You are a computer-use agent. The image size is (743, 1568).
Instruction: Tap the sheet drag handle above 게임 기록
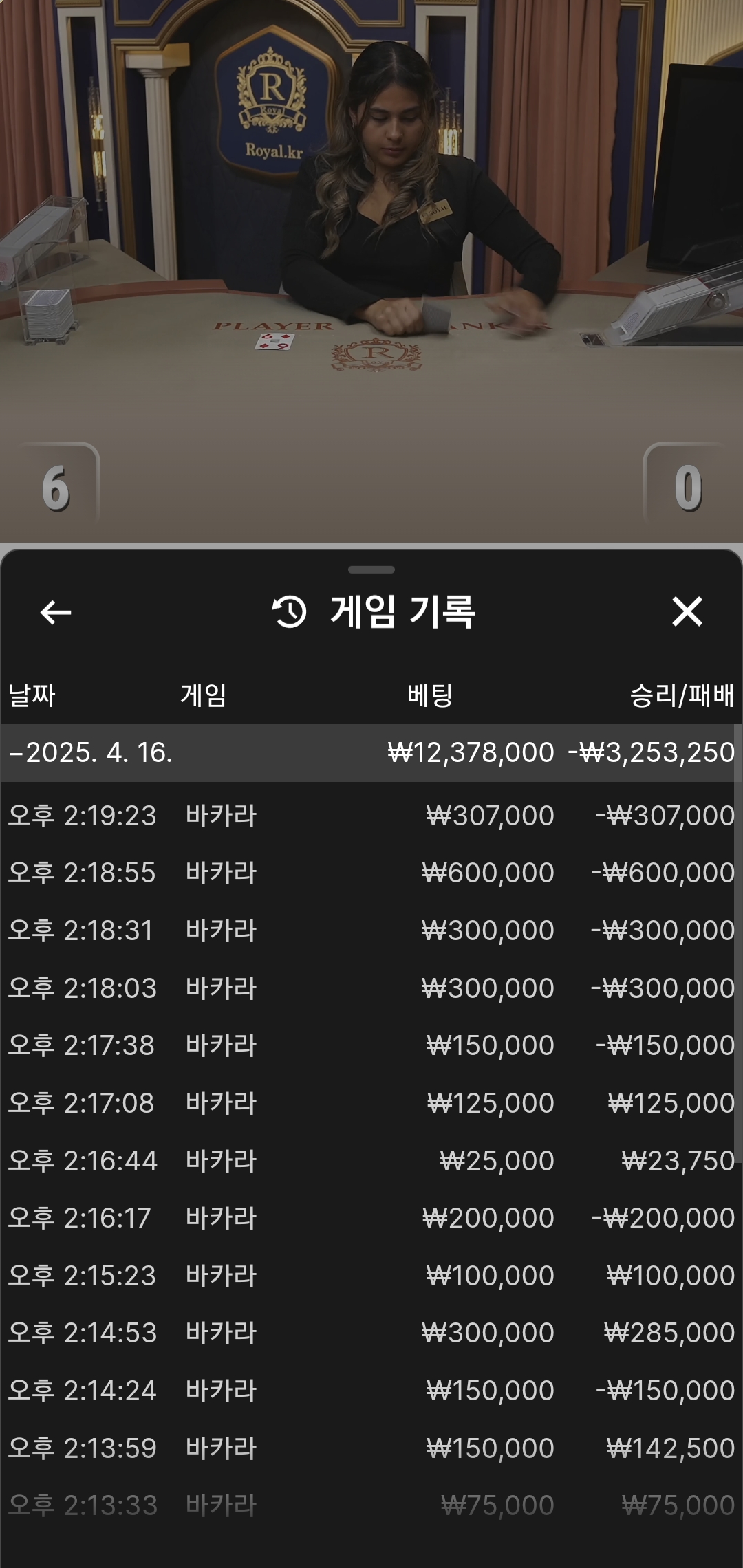(x=371, y=569)
